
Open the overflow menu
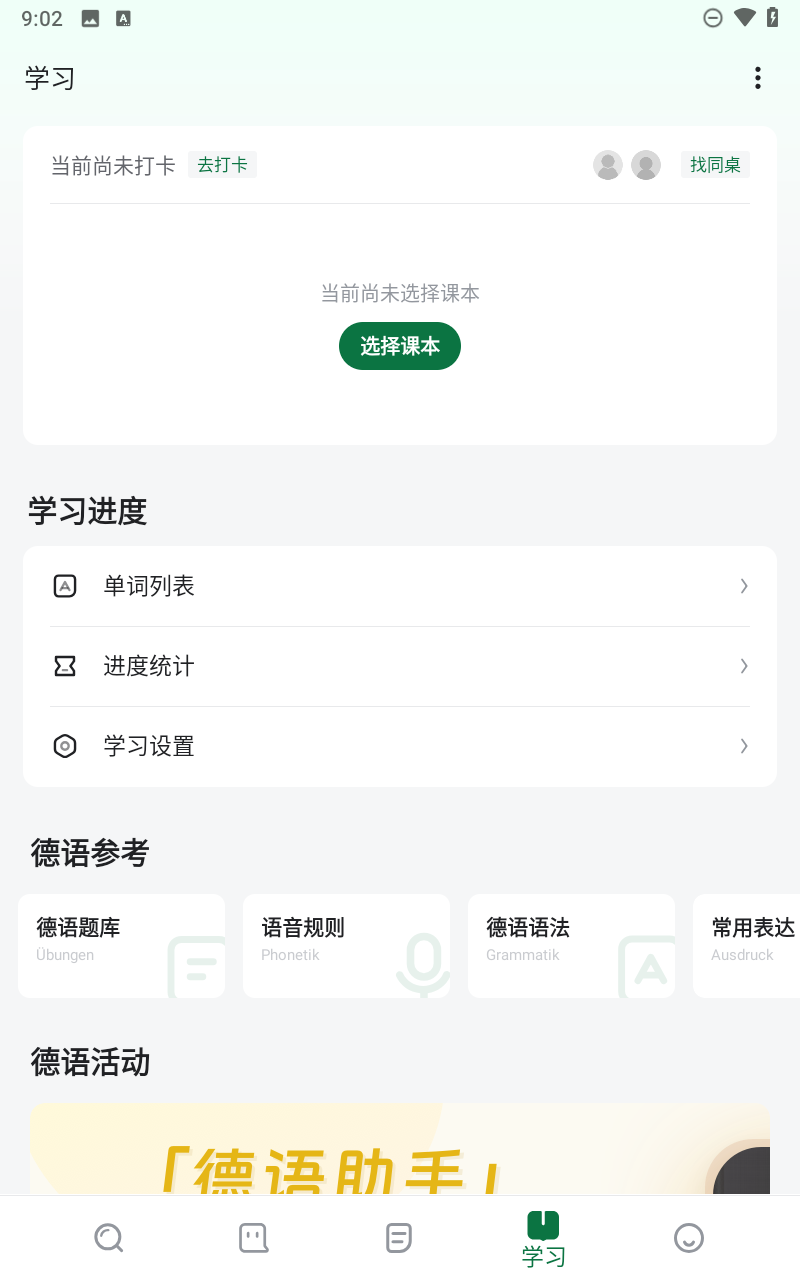pos(758,78)
